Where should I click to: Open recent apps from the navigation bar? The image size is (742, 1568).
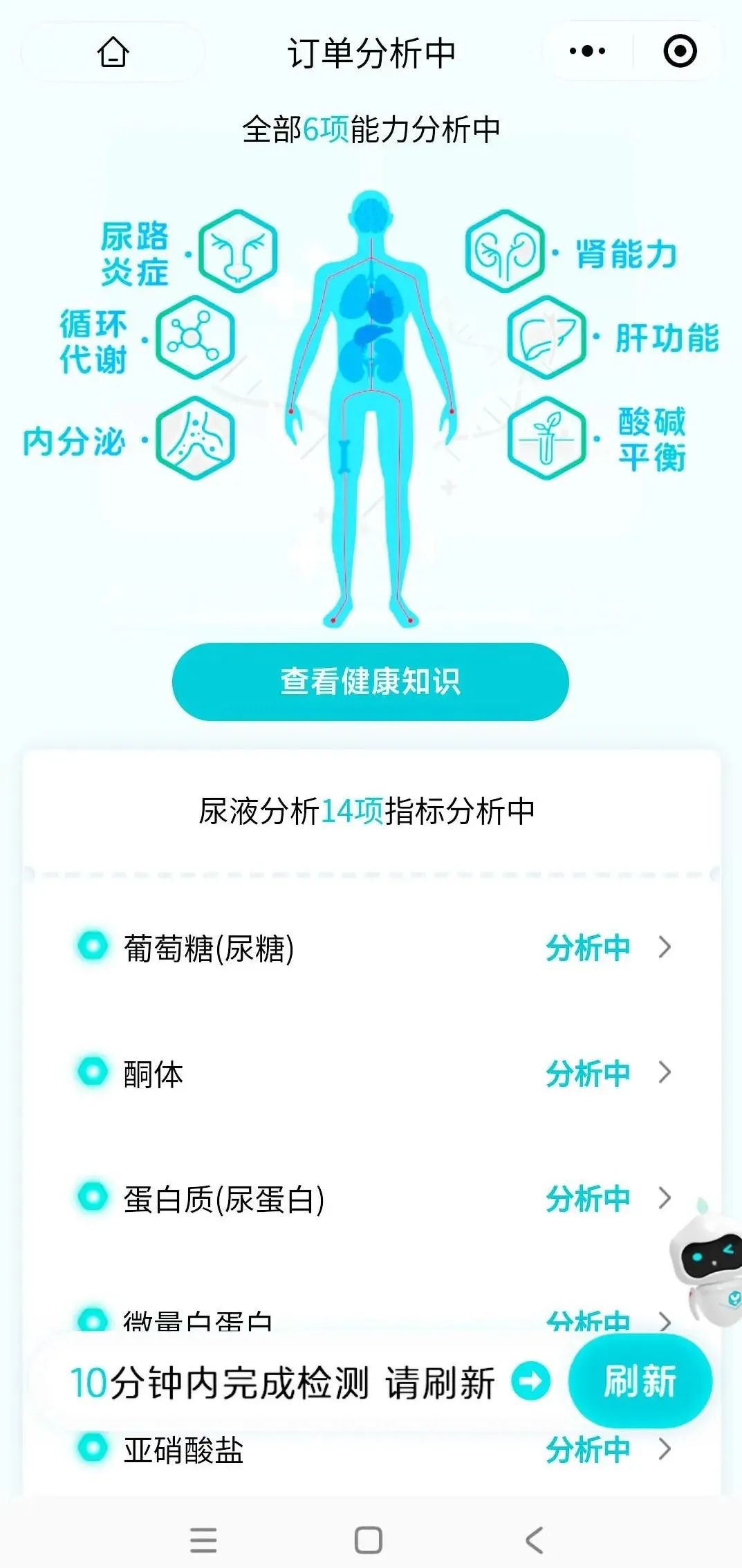coord(203,1540)
